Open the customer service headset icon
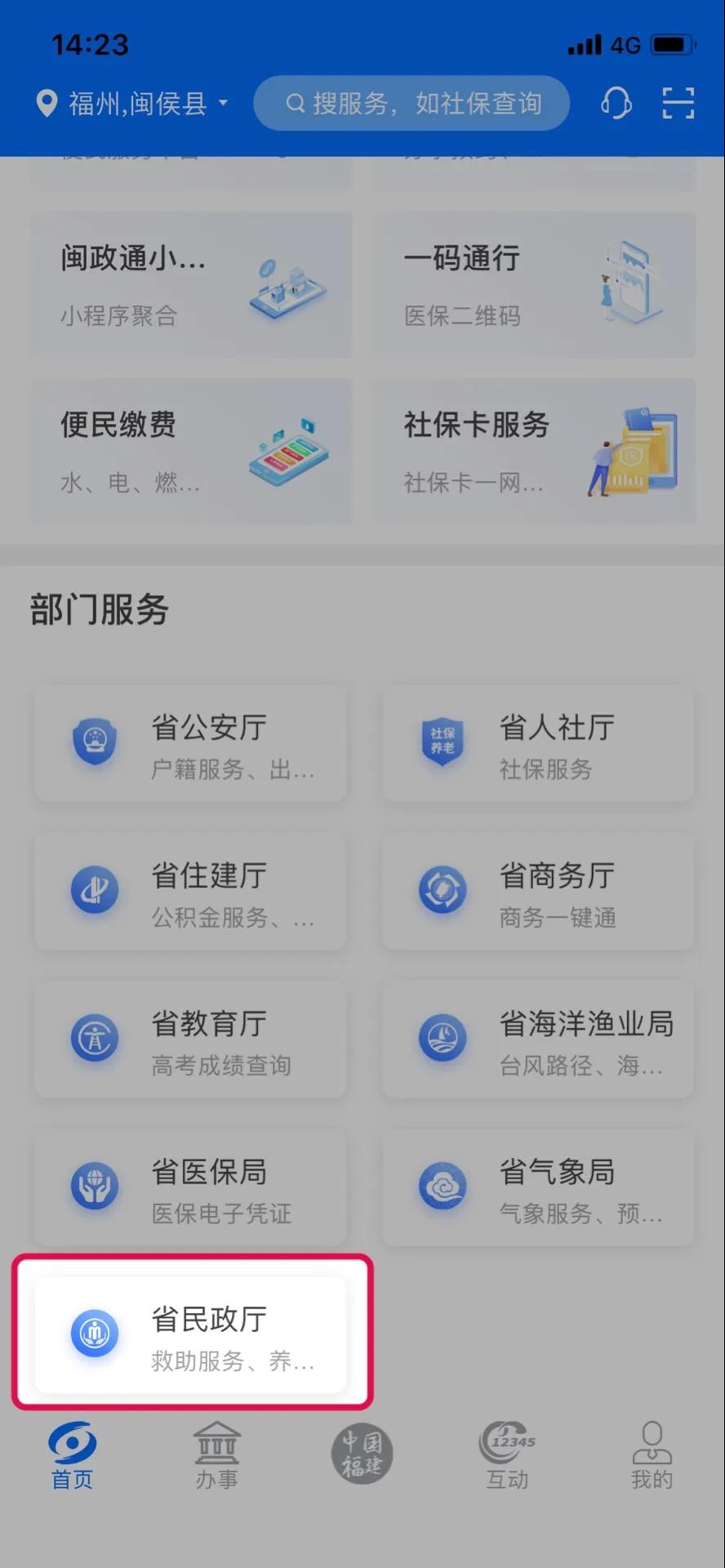Image resolution: width=725 pixels, height=1568 pixels. coord(616,104)
